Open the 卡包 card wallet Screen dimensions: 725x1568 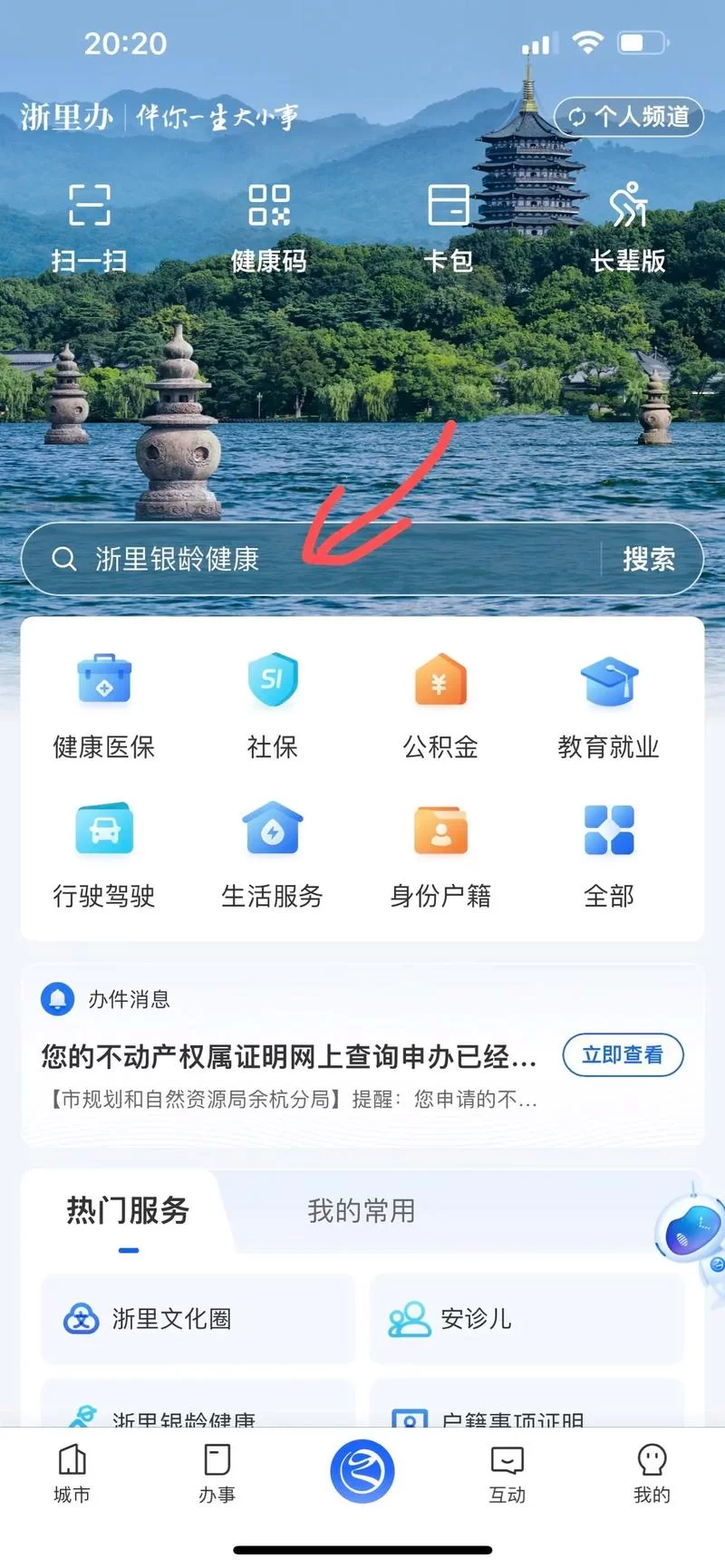pos(449,225)
